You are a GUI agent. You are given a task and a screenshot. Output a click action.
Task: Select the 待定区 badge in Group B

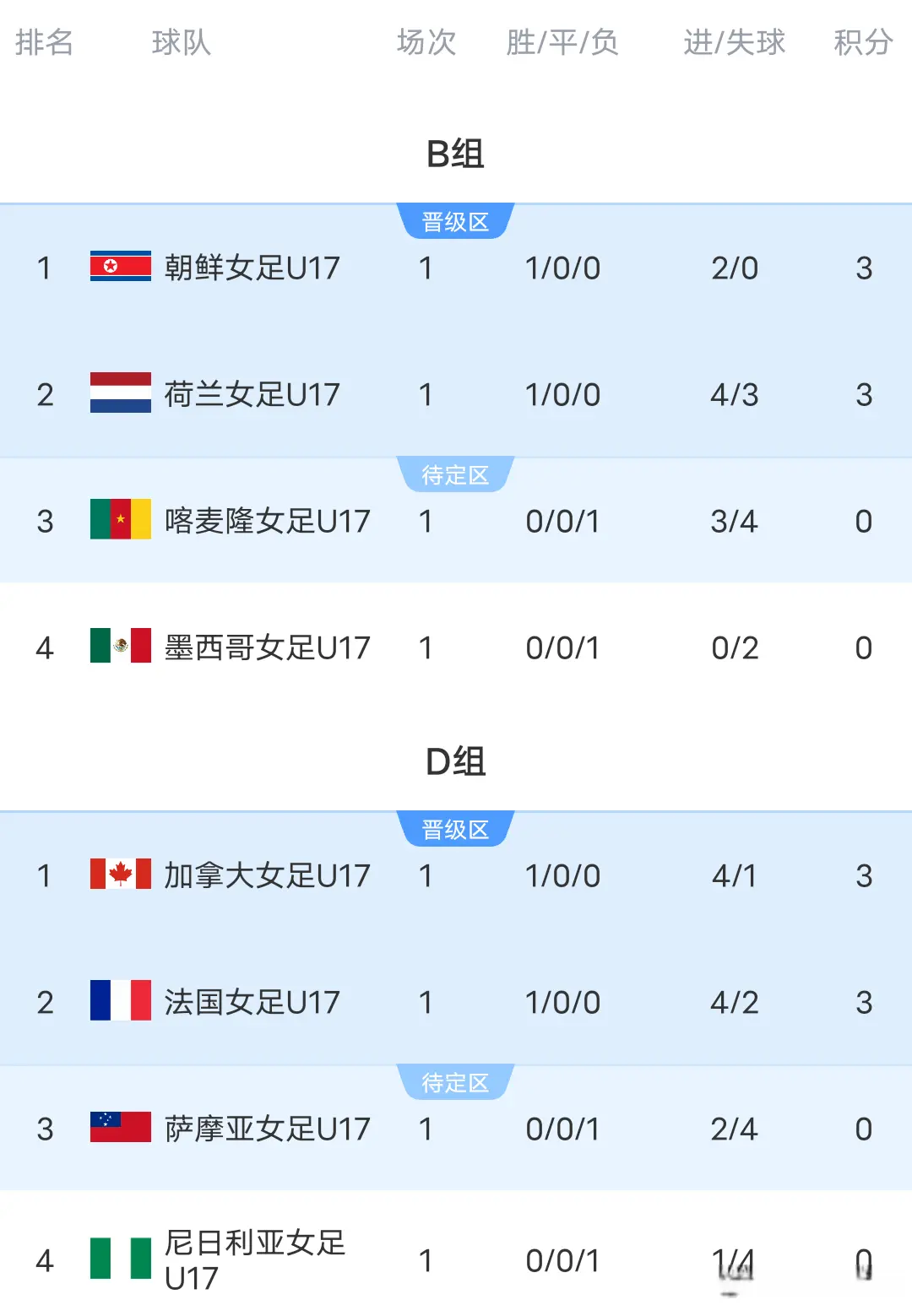coord(456,475)
